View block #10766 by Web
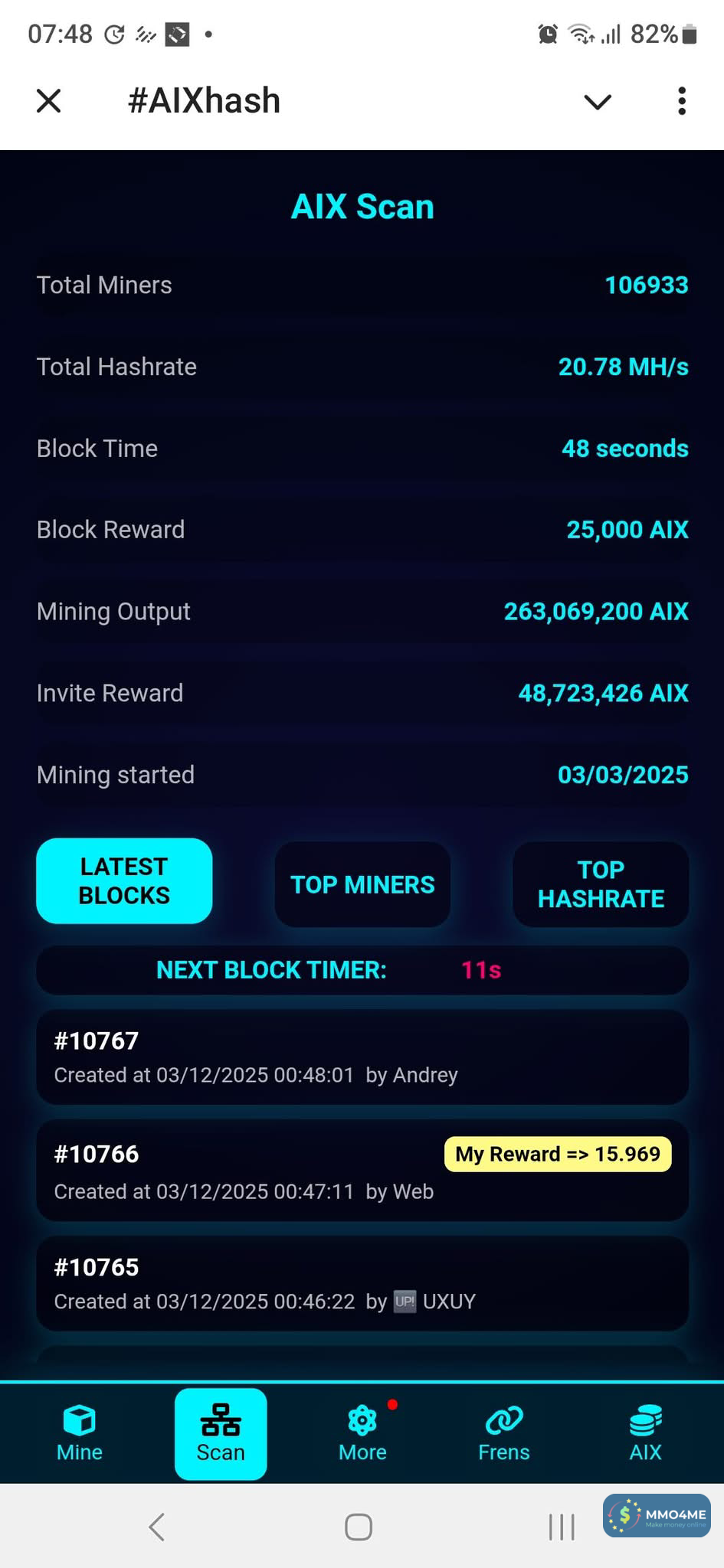This screenshot has width=724, height=1568. click(x=362, y=1171)
